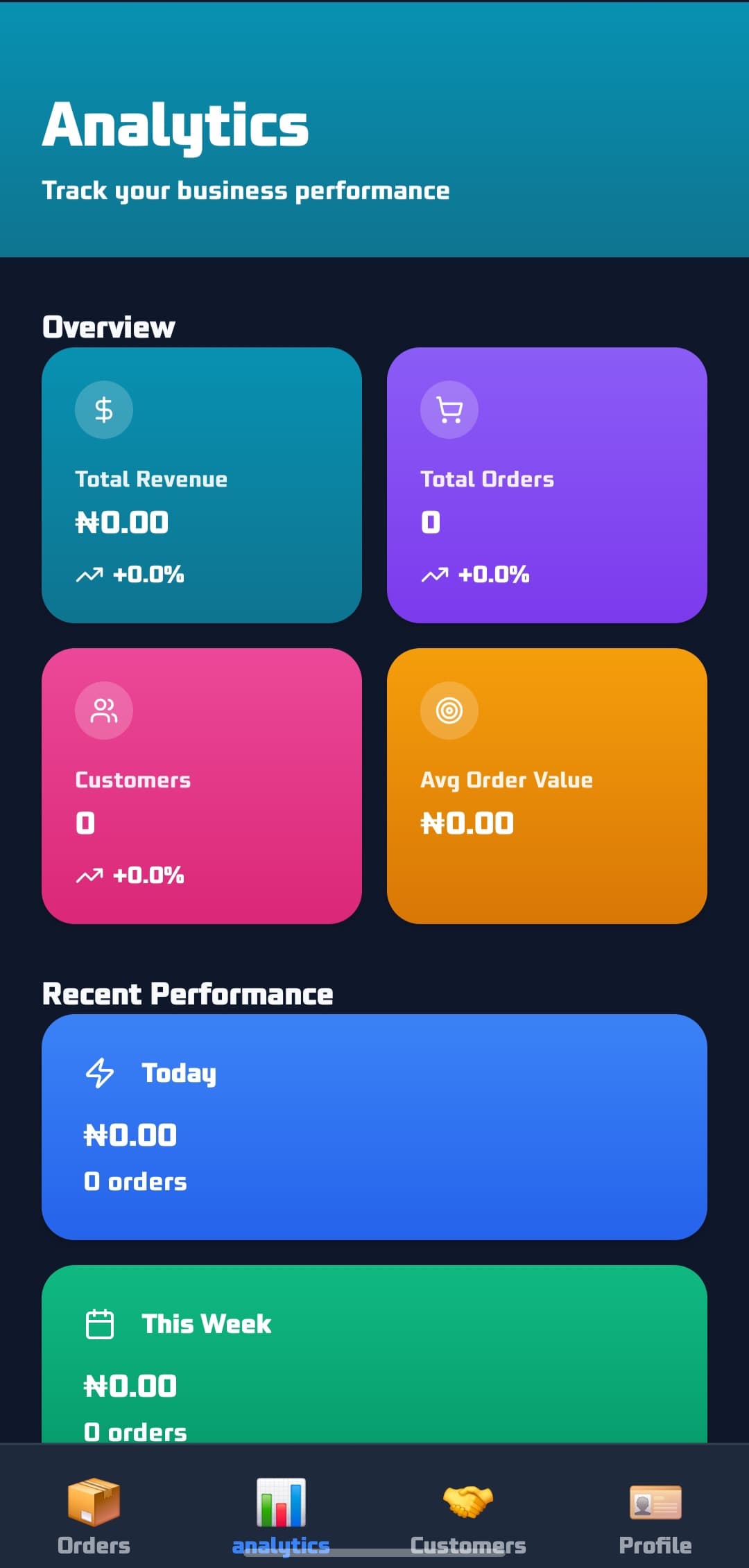Tap the dollar icon on Total Revenue card
The image size is (749, 1568).
[103, 409]
